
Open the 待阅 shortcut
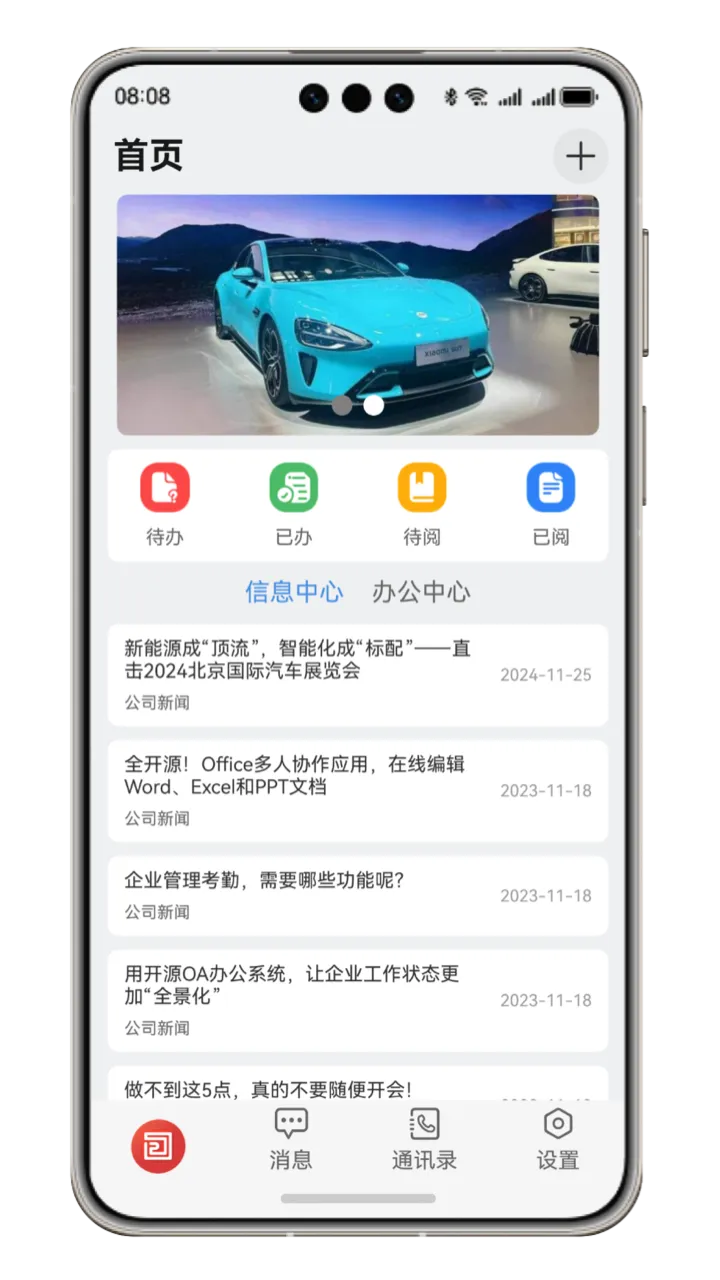tap(422, 505)
